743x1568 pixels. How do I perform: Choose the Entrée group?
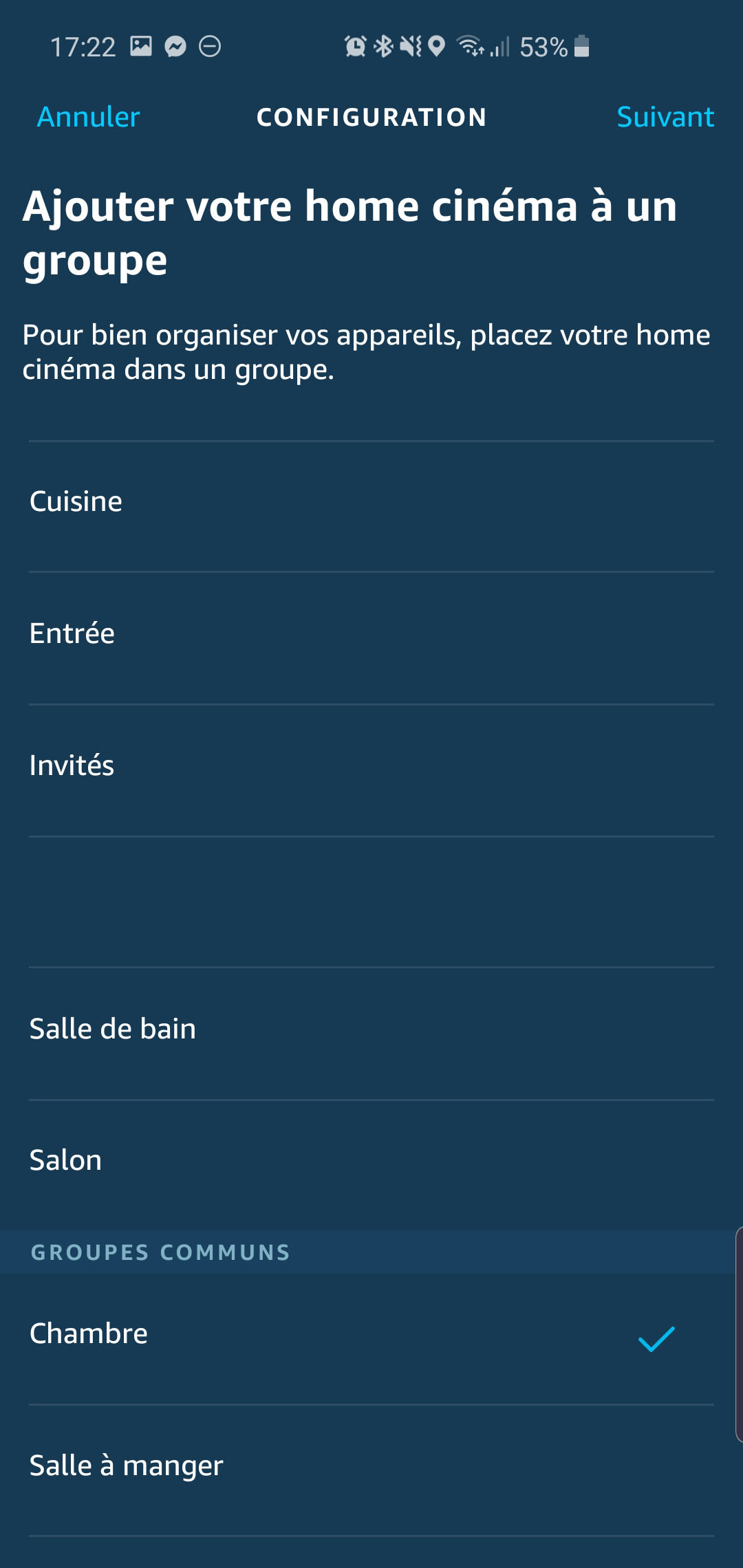[x=371, y=638]
